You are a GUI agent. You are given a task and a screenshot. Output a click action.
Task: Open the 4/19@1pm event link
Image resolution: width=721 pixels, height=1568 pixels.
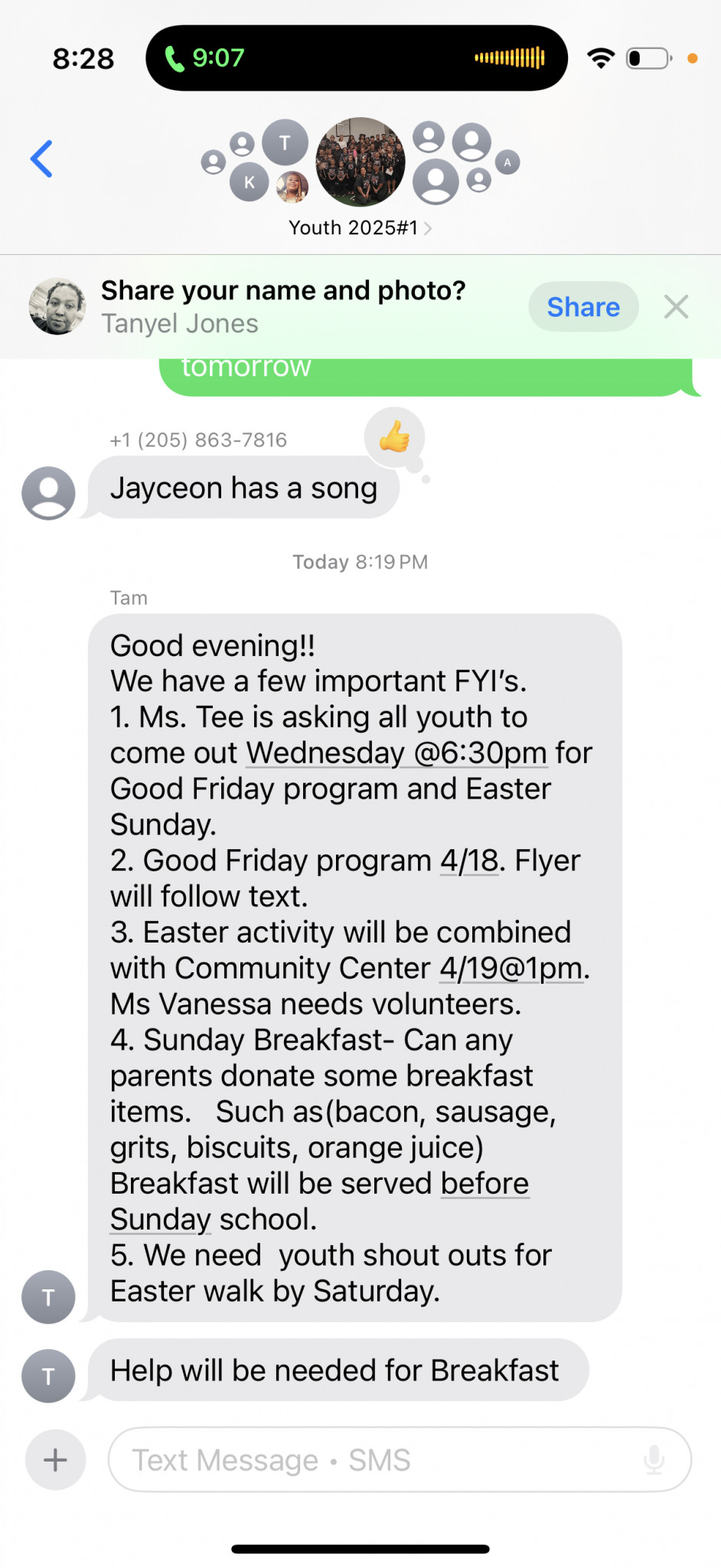pyautogui.click(x=511, y=968)
